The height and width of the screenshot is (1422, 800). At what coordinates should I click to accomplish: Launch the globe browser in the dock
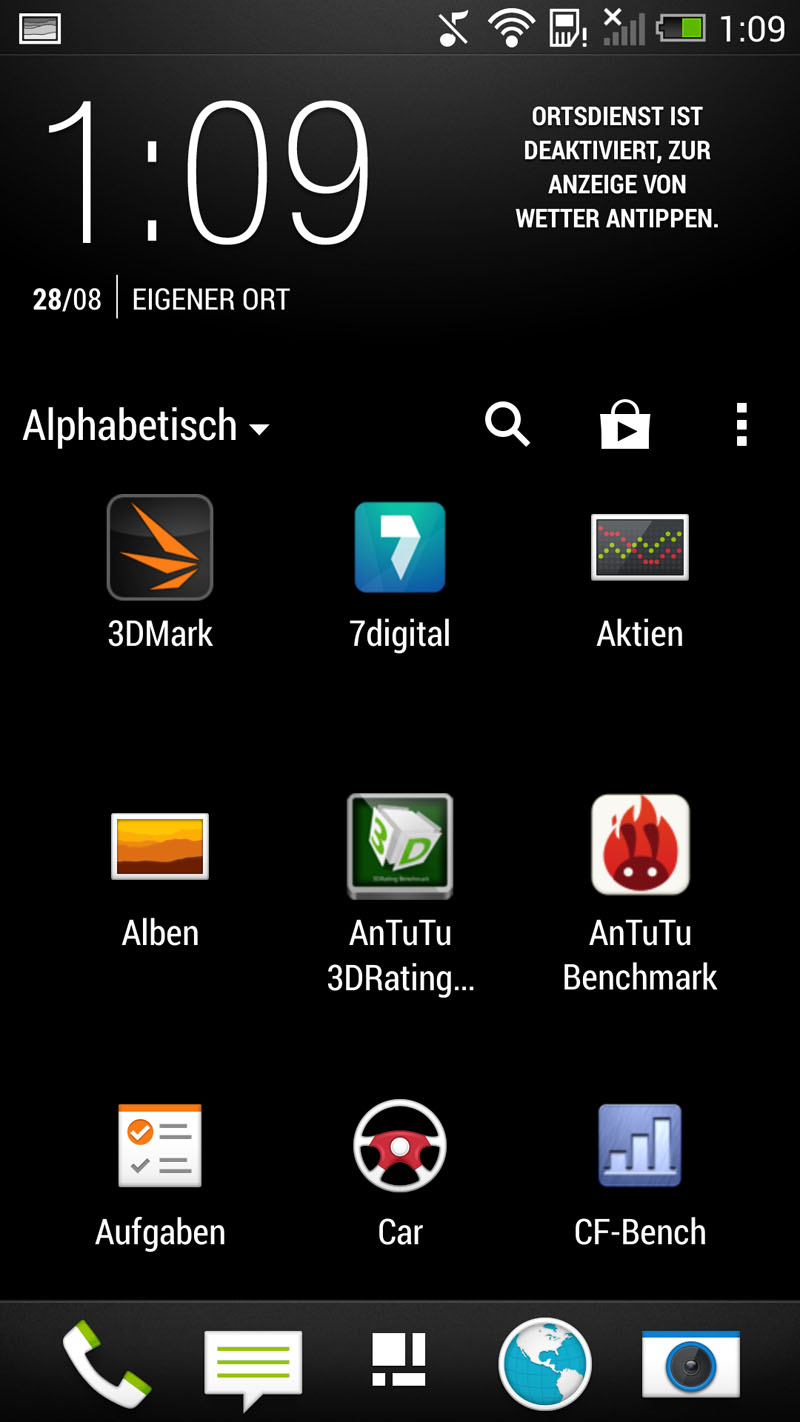click(x=545, y=1363)
